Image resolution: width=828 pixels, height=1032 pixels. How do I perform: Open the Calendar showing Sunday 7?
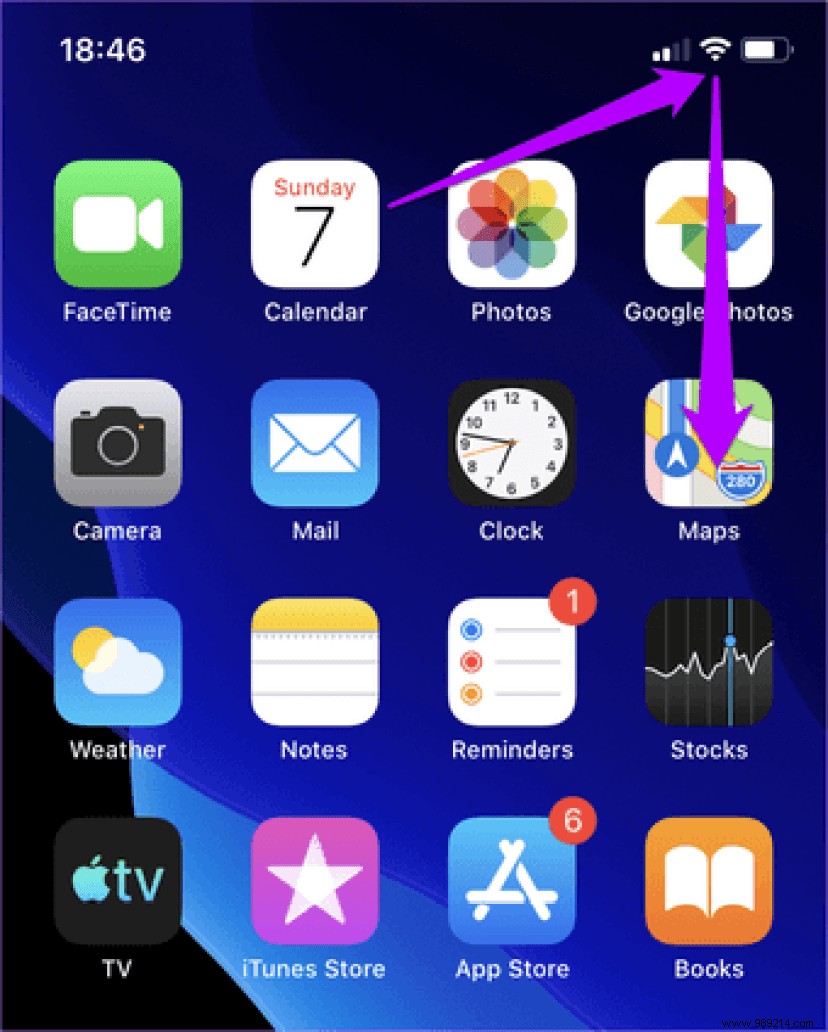coord(315,222)
